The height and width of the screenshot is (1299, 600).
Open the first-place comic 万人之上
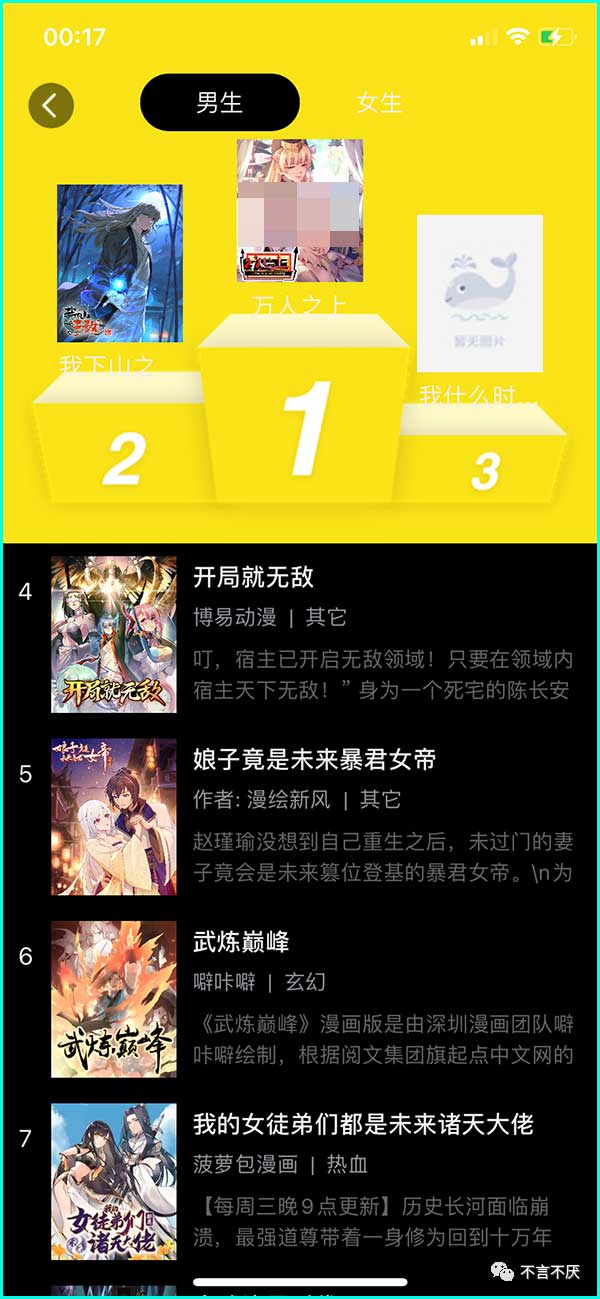tap(299, 211)
